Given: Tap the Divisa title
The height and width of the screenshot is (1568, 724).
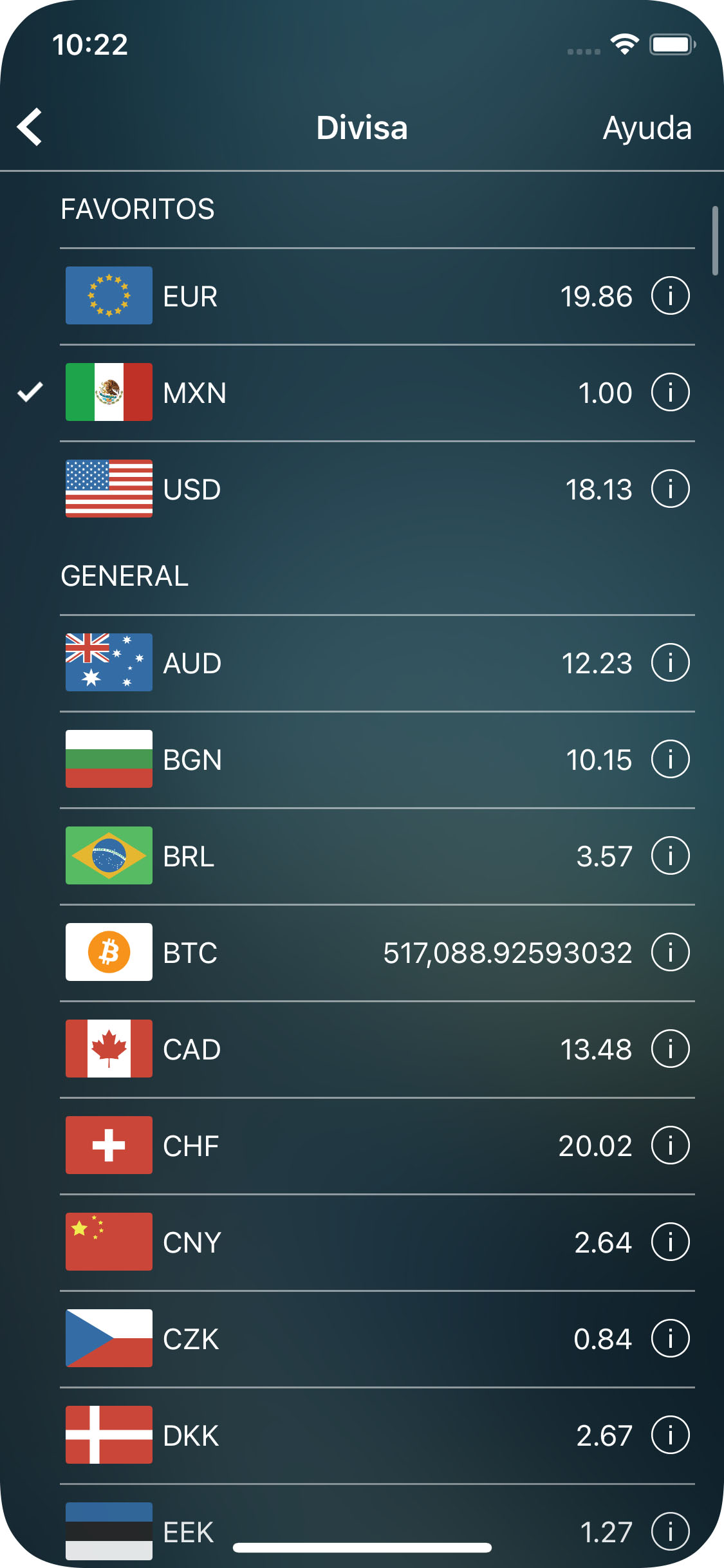Looking at the screenshot, I should pyautogui.click(x=362, y=127).
